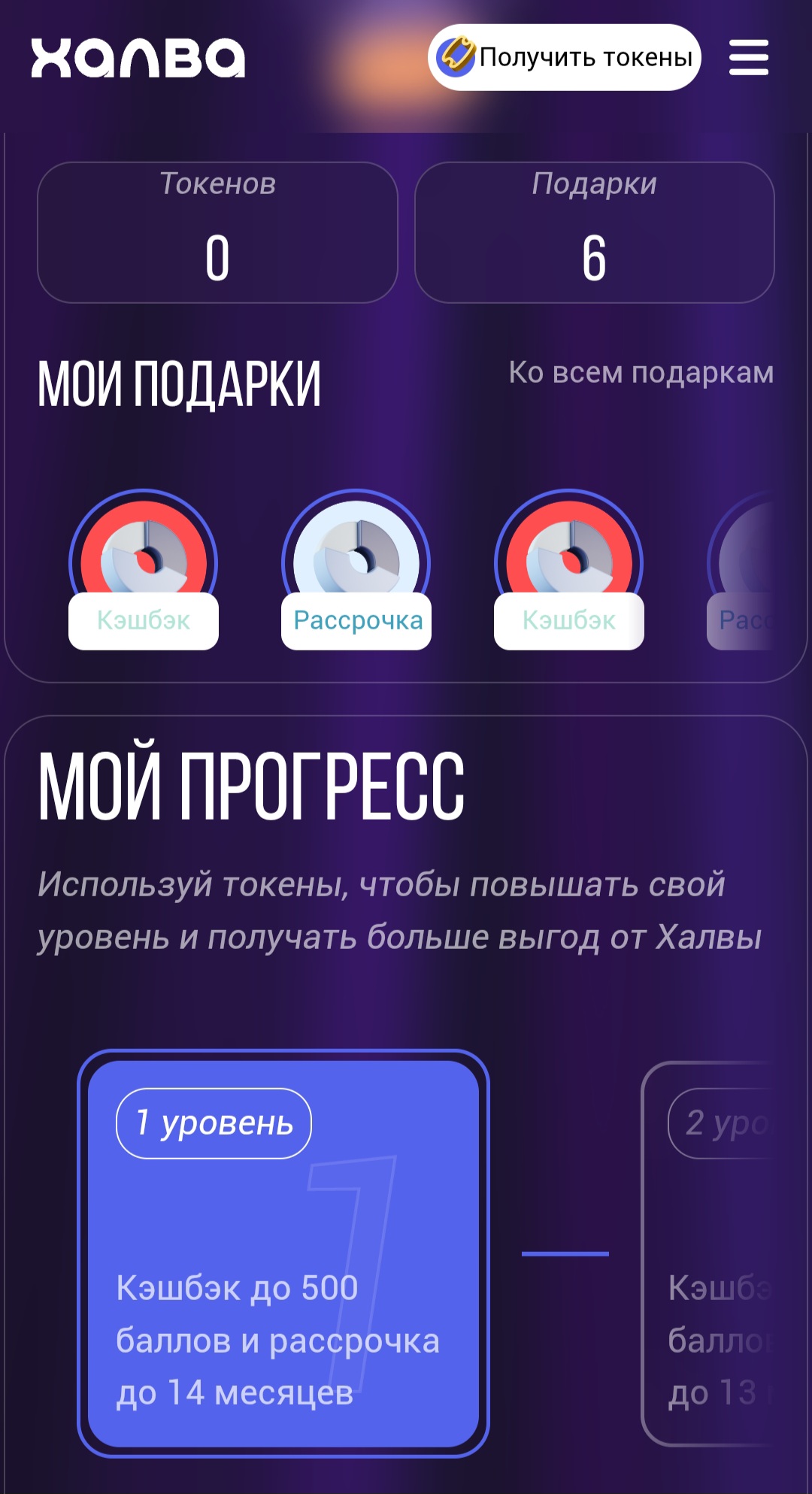Open the Токенов counter card

point(217,232)
